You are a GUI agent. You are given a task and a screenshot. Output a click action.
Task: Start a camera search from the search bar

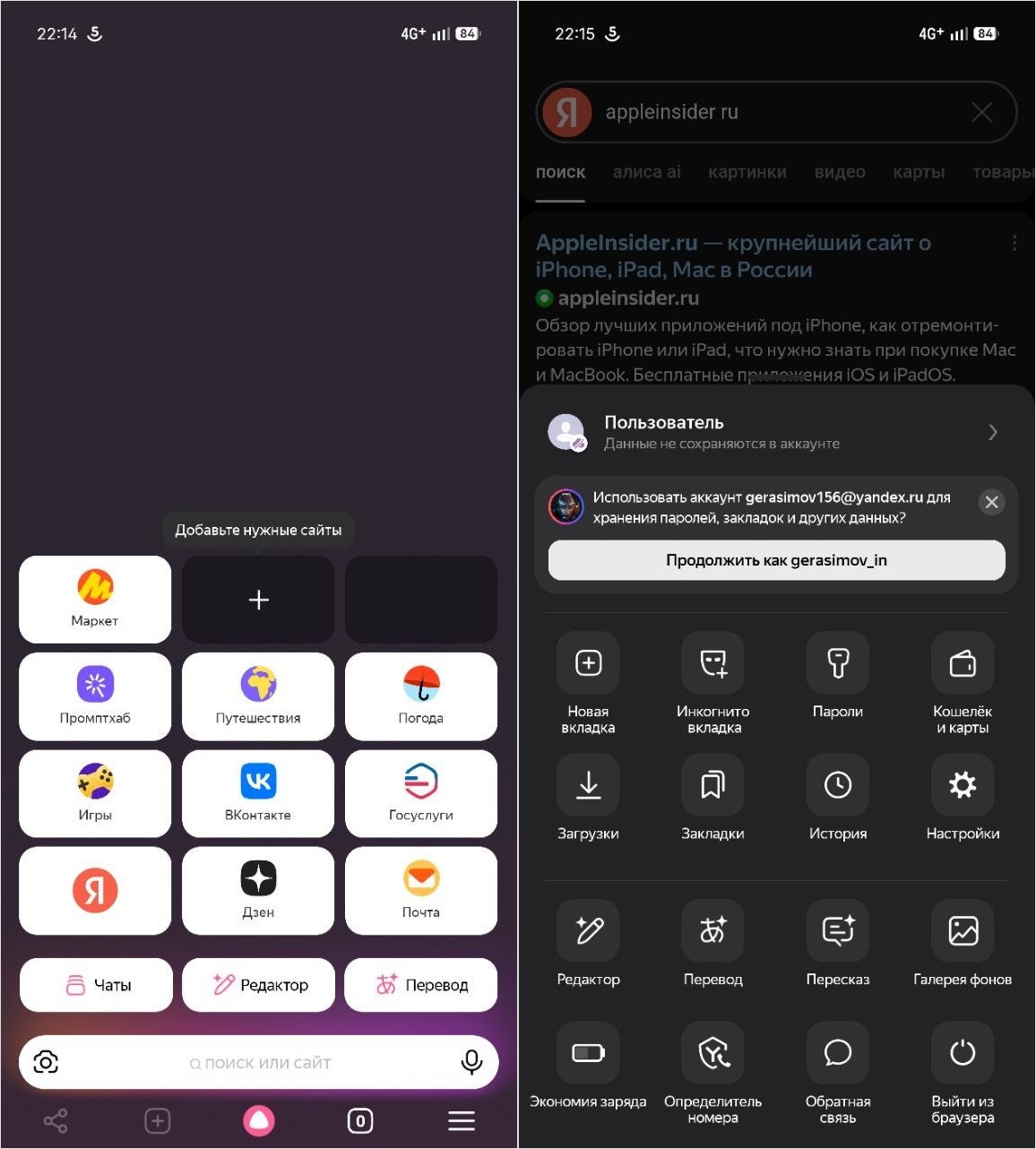point(46,1063)
